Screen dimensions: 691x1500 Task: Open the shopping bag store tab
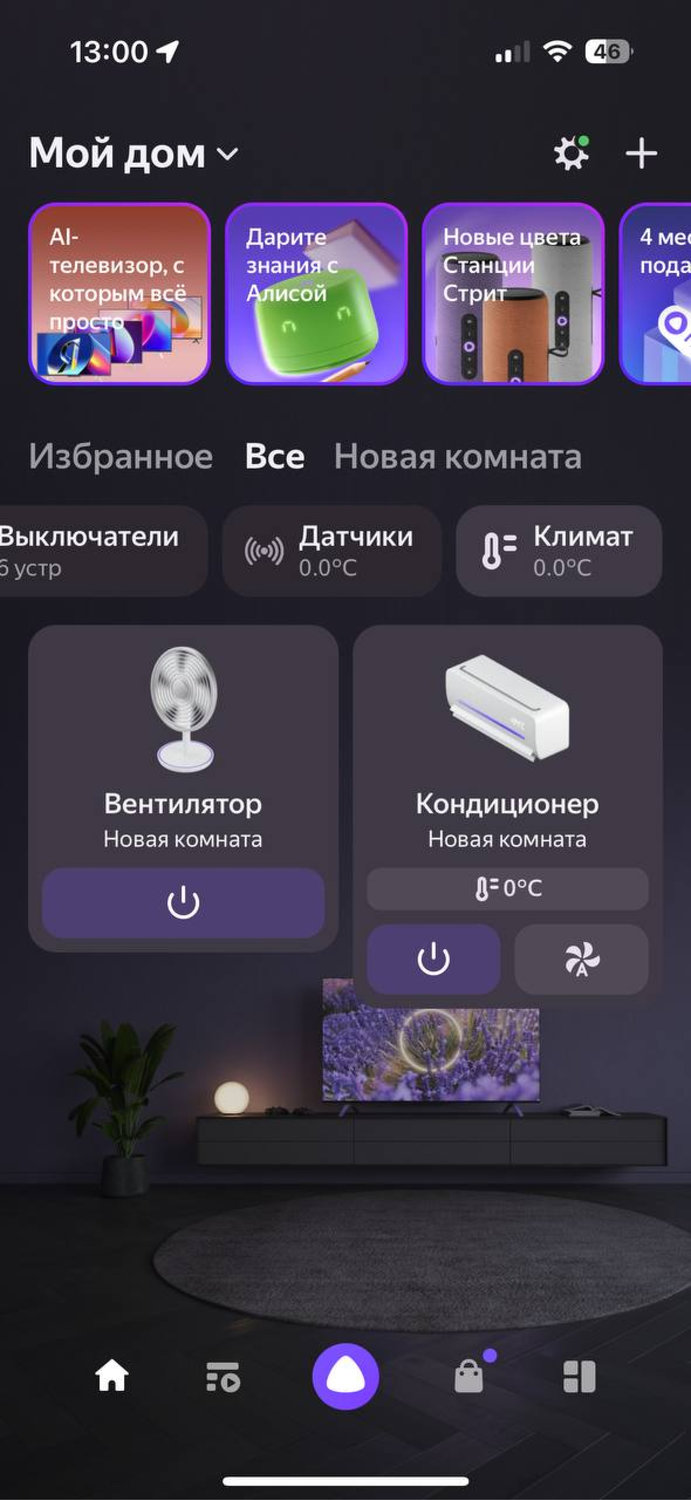click(468, 1377)
